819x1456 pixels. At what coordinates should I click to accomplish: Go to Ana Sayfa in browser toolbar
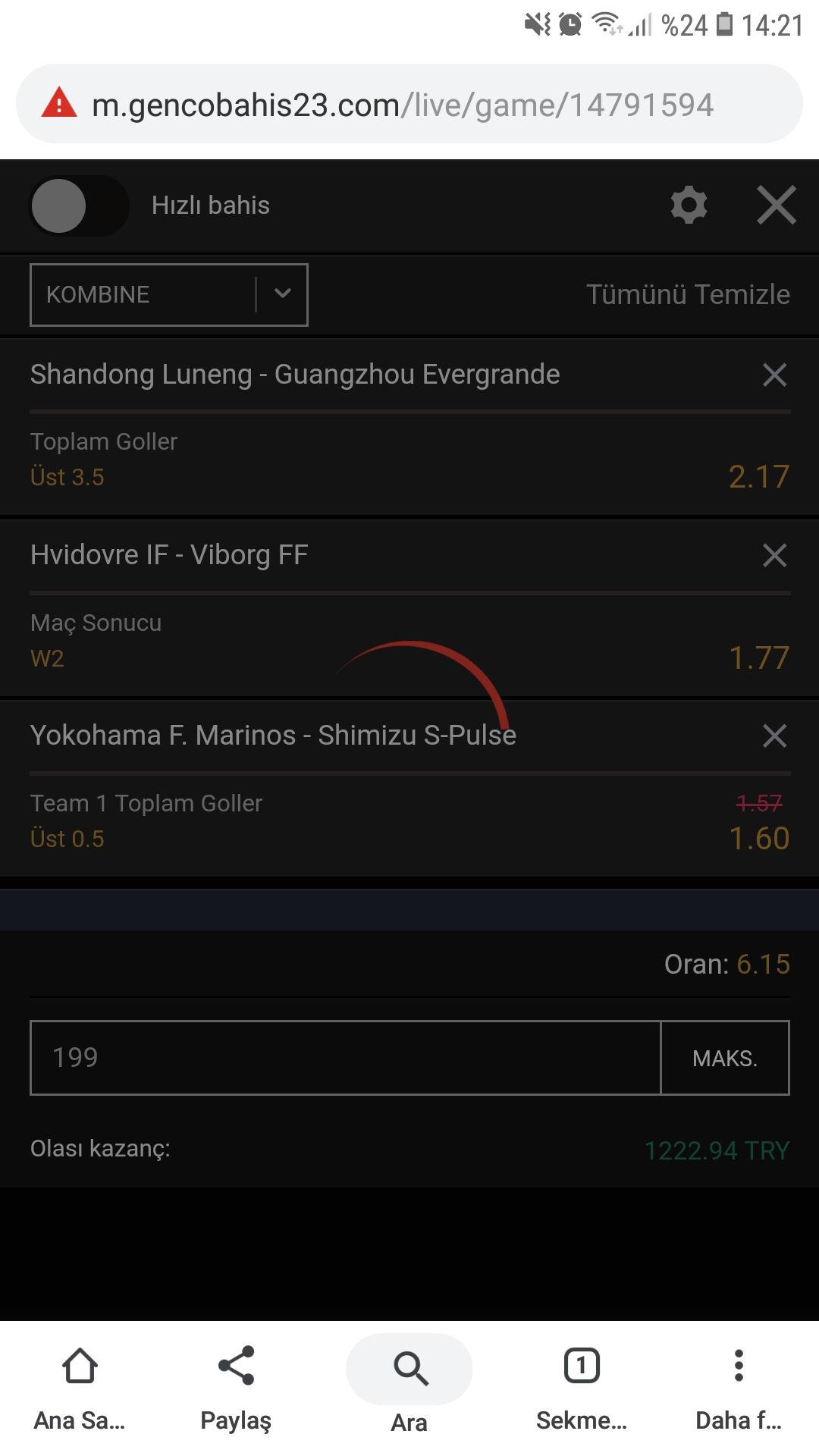(80, 1389)
